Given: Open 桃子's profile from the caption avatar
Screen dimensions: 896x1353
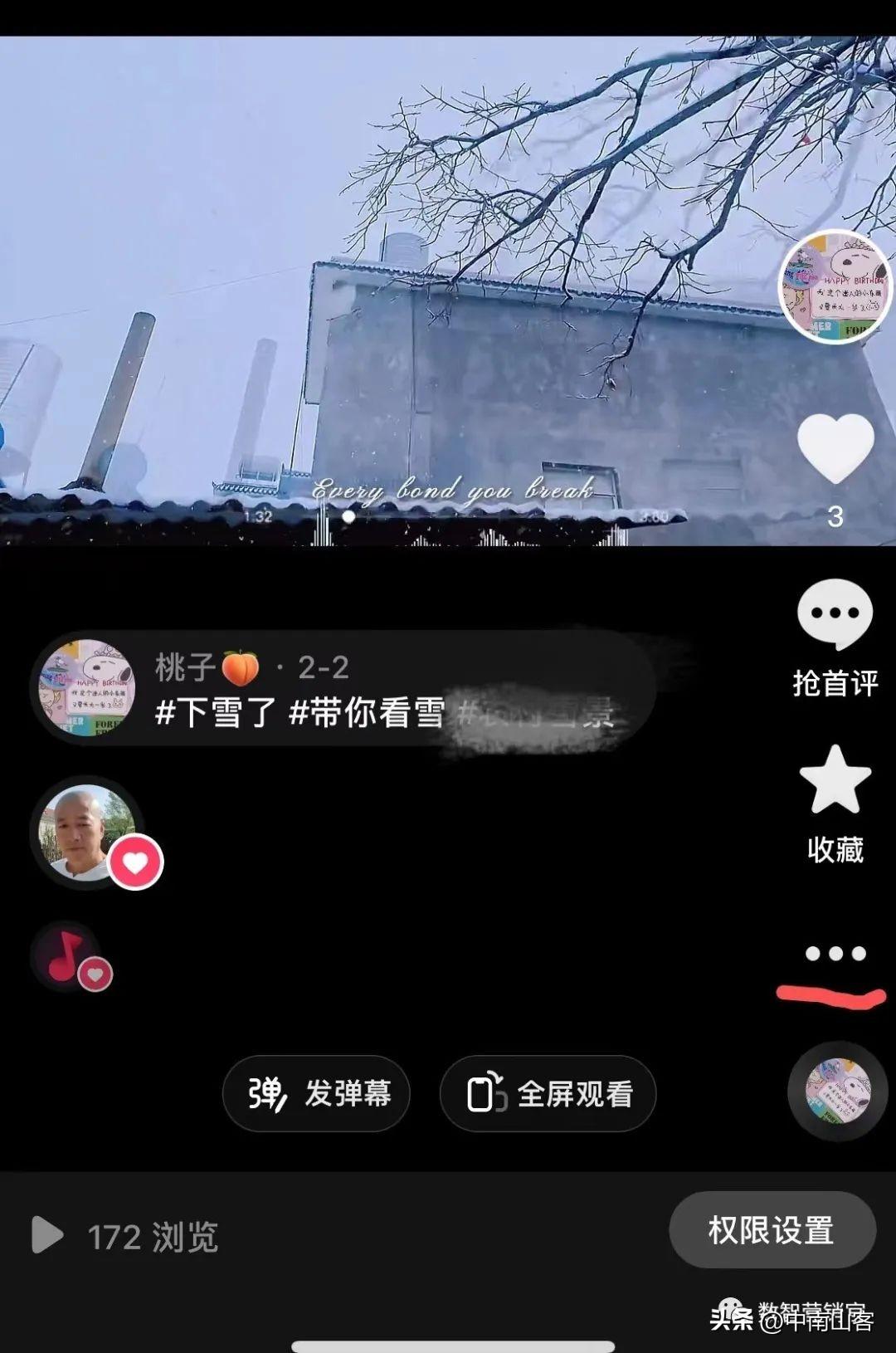Looking at the screenshot, I should click(87, 687).
